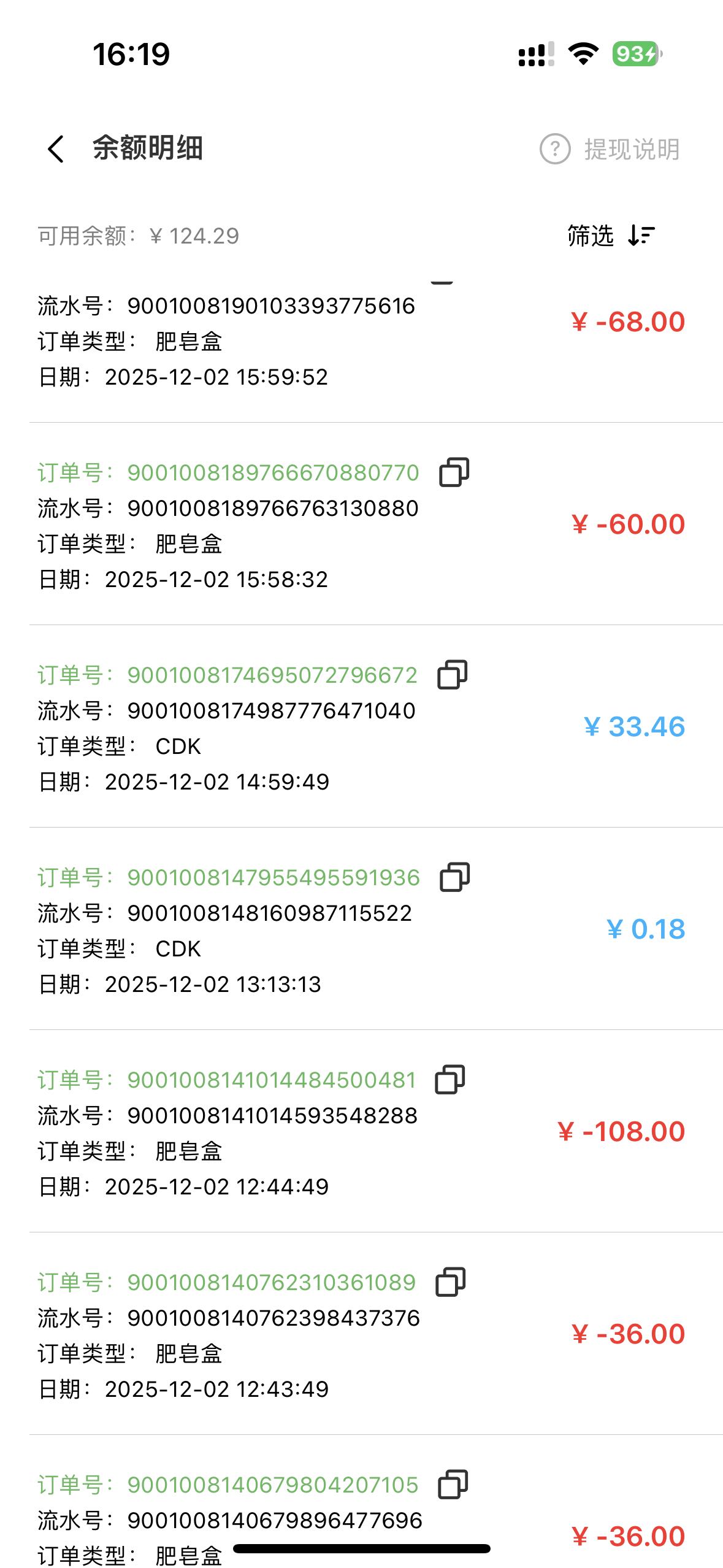This screenshot has height=1568, width=723.
Task: Go back from the 余额明细 page
Action: pyautogui.click(x=56, y=149)
